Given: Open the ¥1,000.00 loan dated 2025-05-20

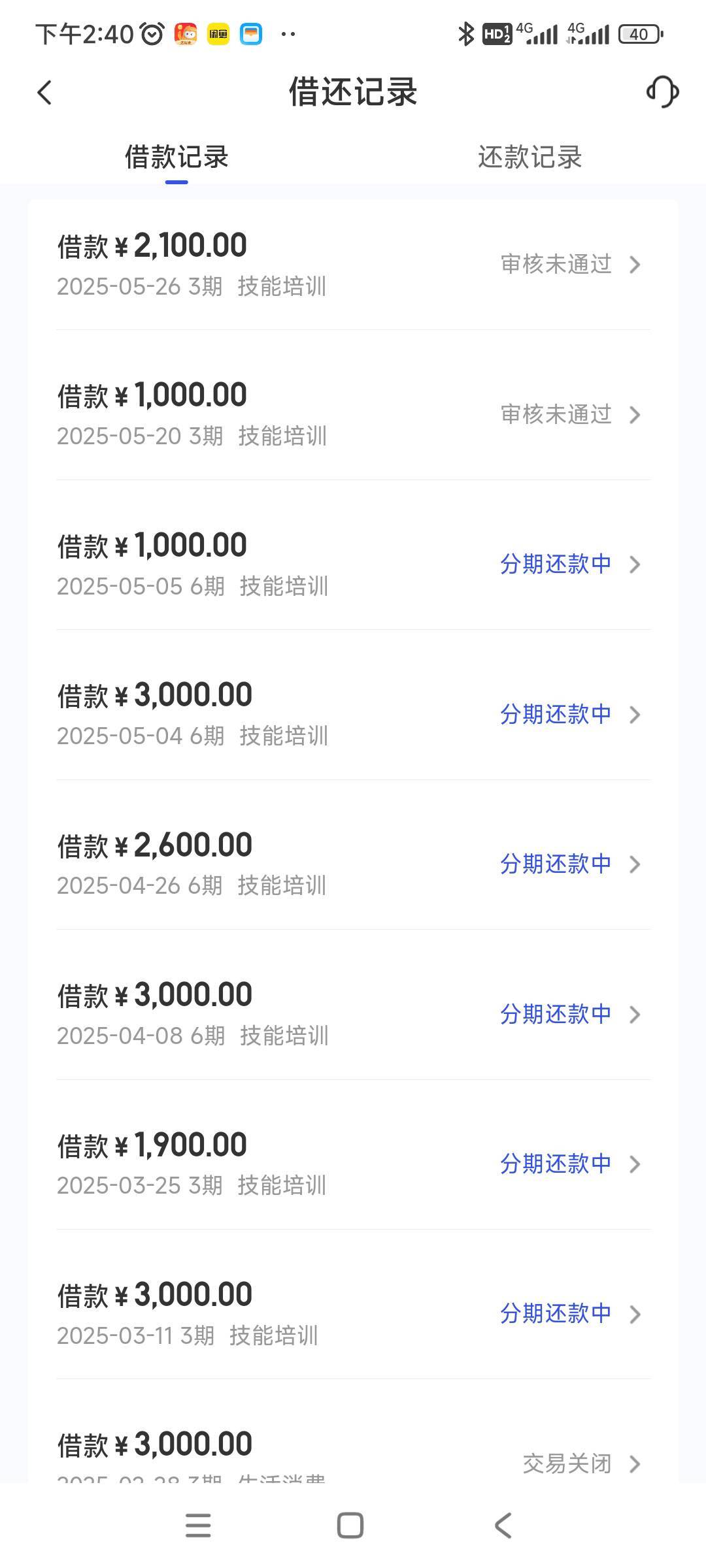Looking at the screenshot, I should tap(353, 414).
